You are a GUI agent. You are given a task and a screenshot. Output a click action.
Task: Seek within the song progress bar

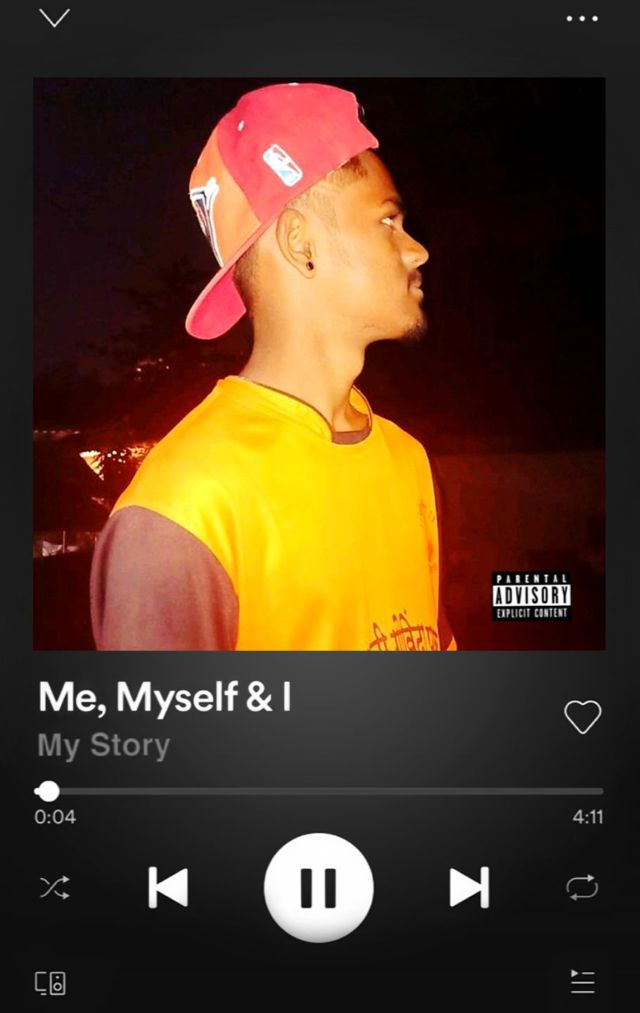(320, 791)
